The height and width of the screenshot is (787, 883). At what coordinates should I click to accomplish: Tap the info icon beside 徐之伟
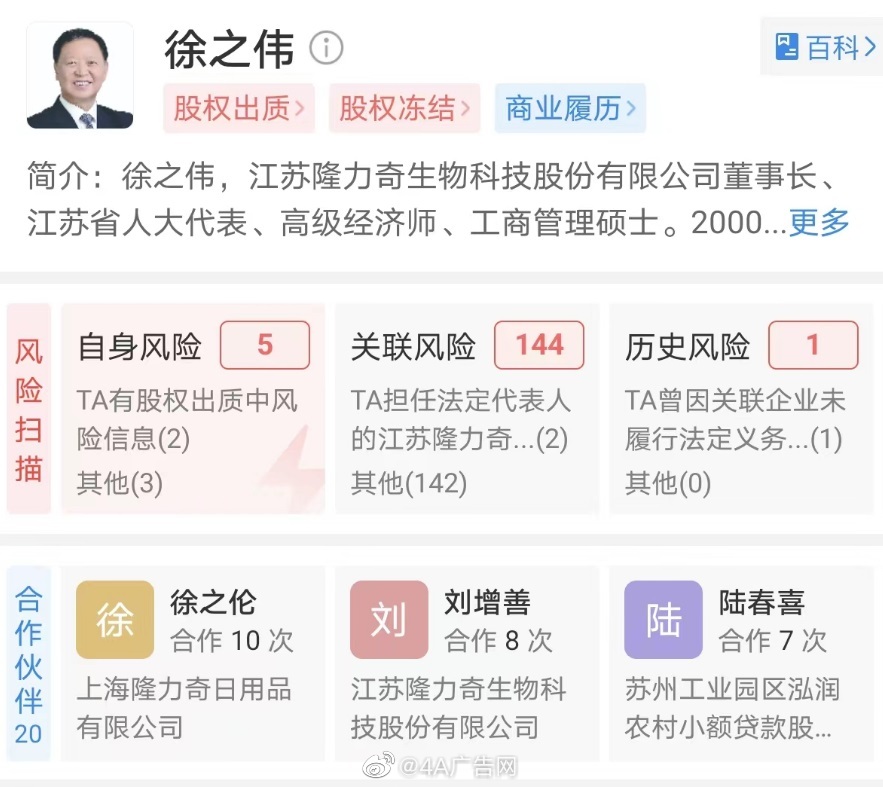coord(326,47)
